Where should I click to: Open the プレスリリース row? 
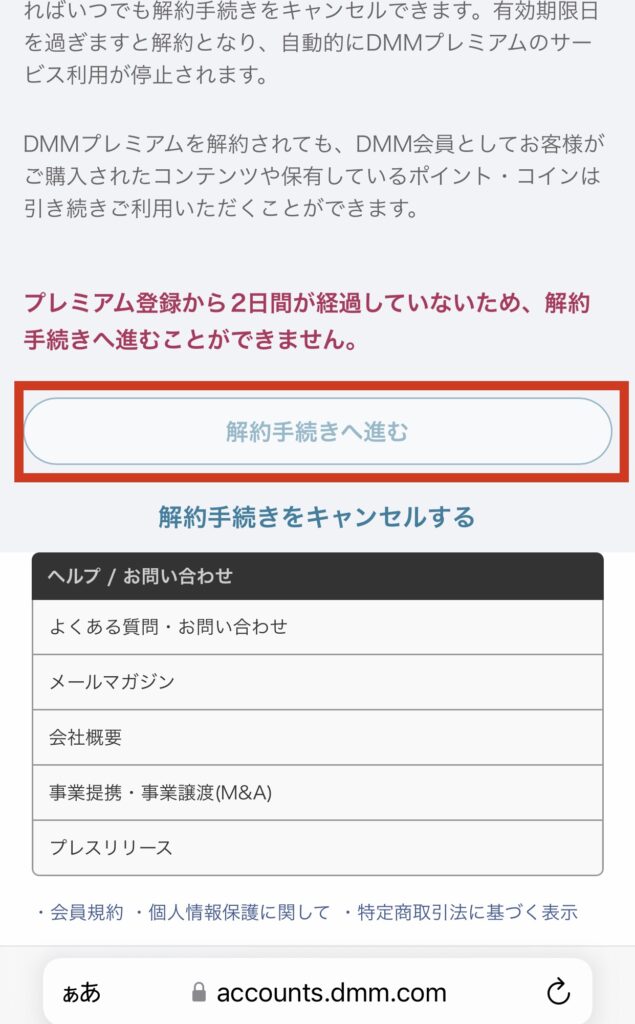click(x=317, y=848)
